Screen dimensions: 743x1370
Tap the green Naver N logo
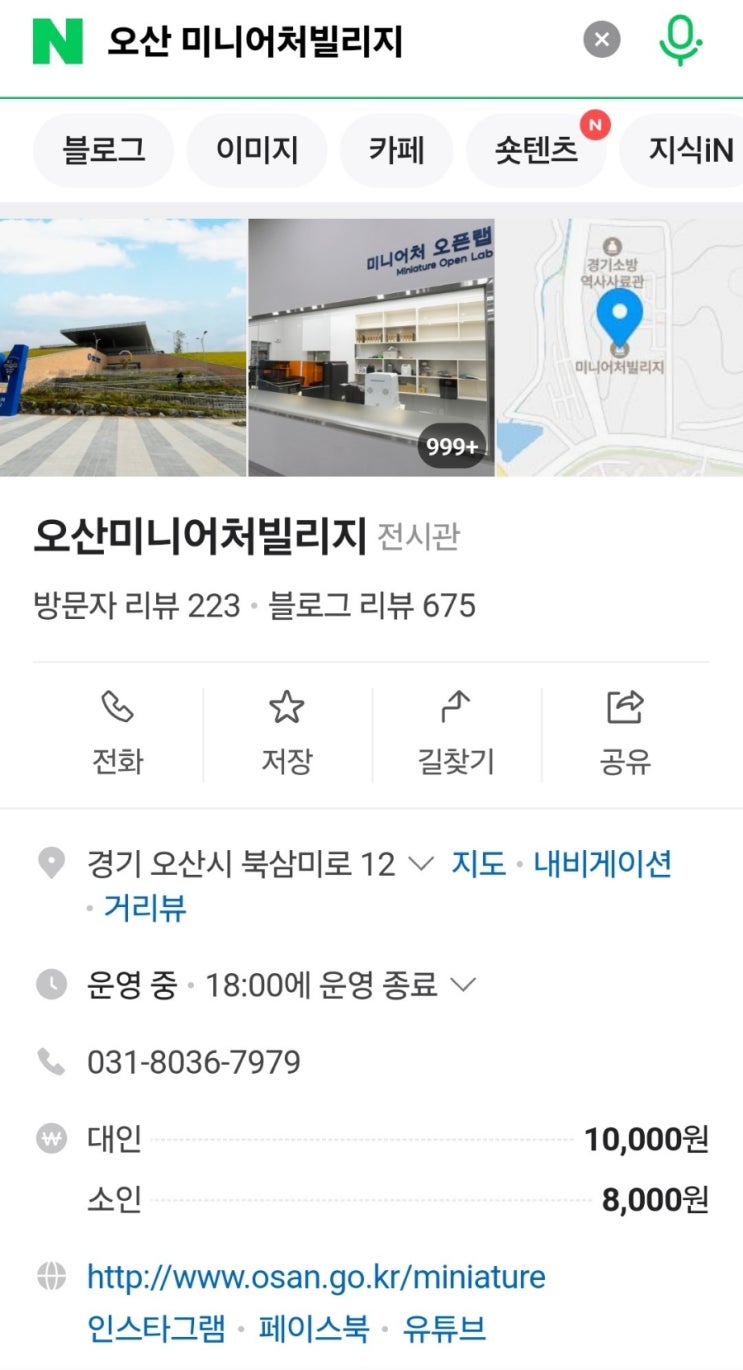(x=57, y=41)
